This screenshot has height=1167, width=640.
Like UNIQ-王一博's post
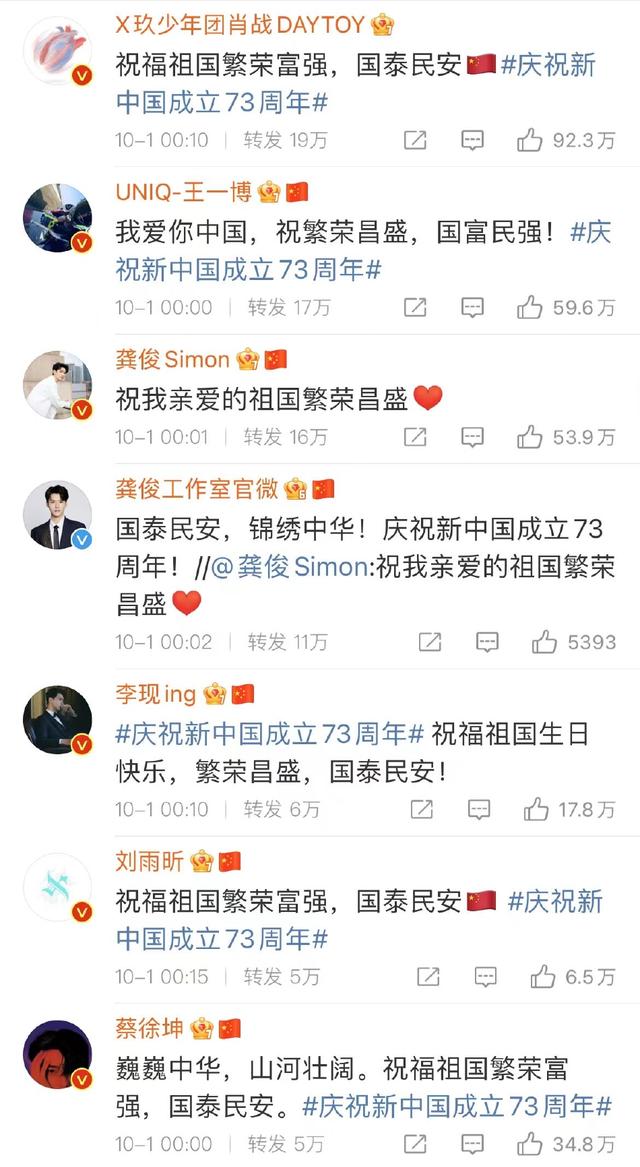[x=530, y=307]
